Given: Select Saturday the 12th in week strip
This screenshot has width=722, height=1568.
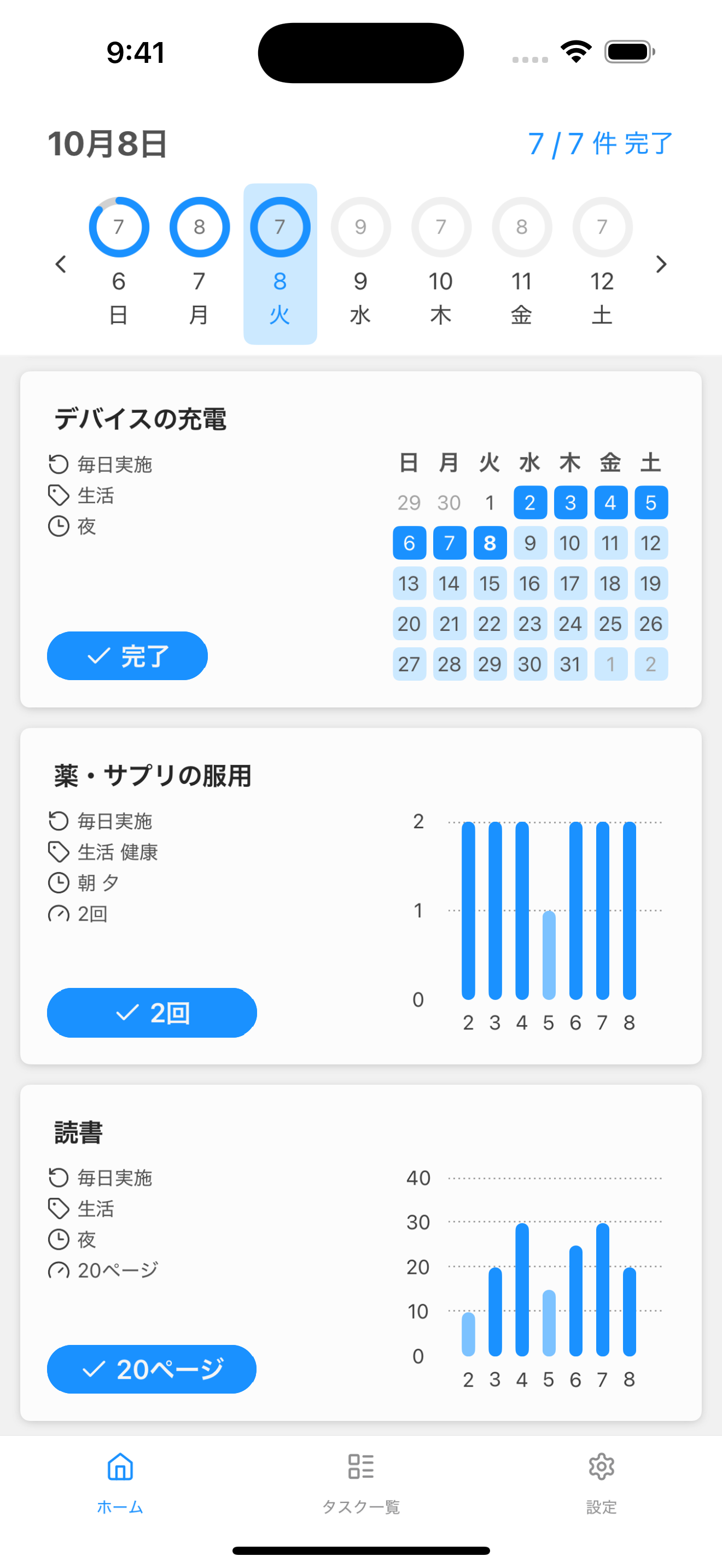Looking at the screenshot, I should click(x=602, y=263).
